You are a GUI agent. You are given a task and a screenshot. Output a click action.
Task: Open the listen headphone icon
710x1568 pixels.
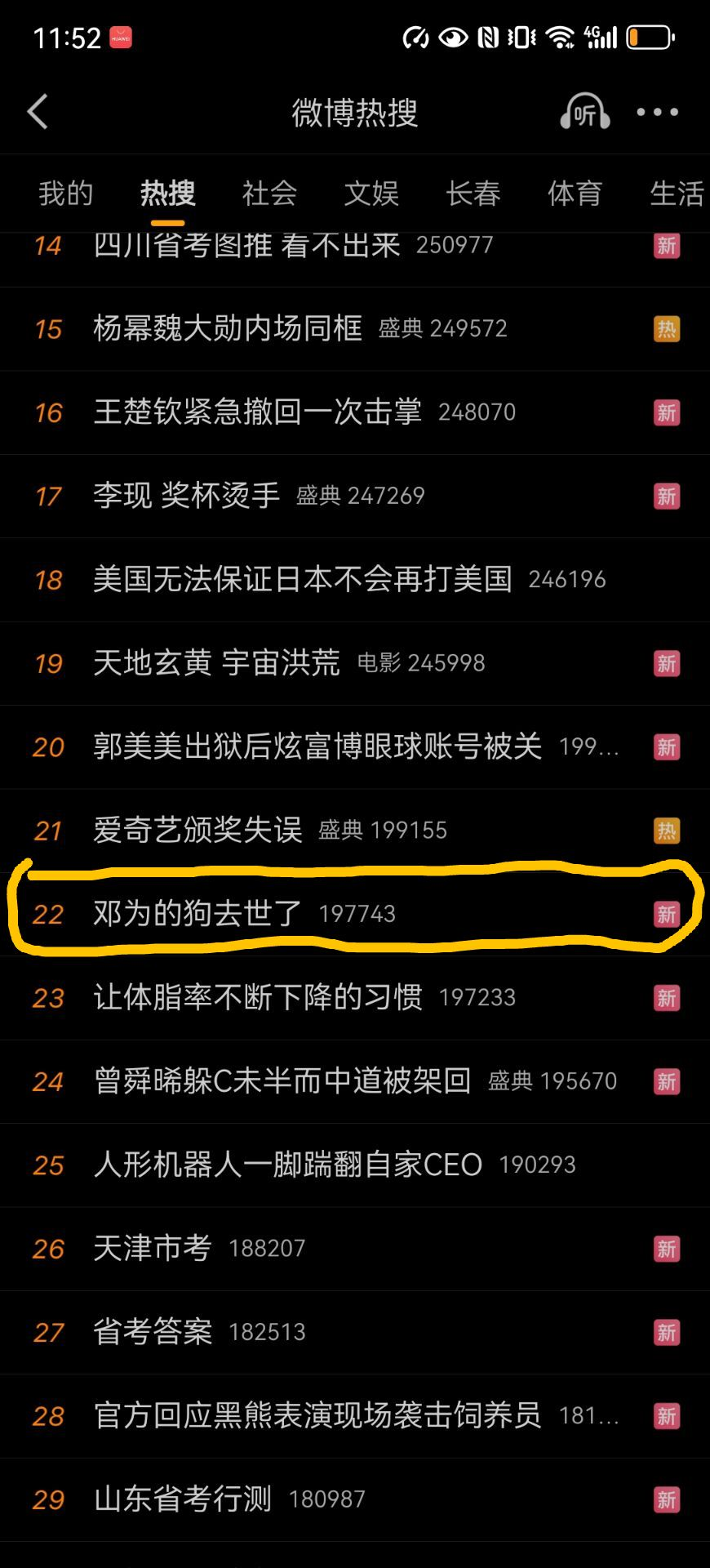[x=584, y=112]
